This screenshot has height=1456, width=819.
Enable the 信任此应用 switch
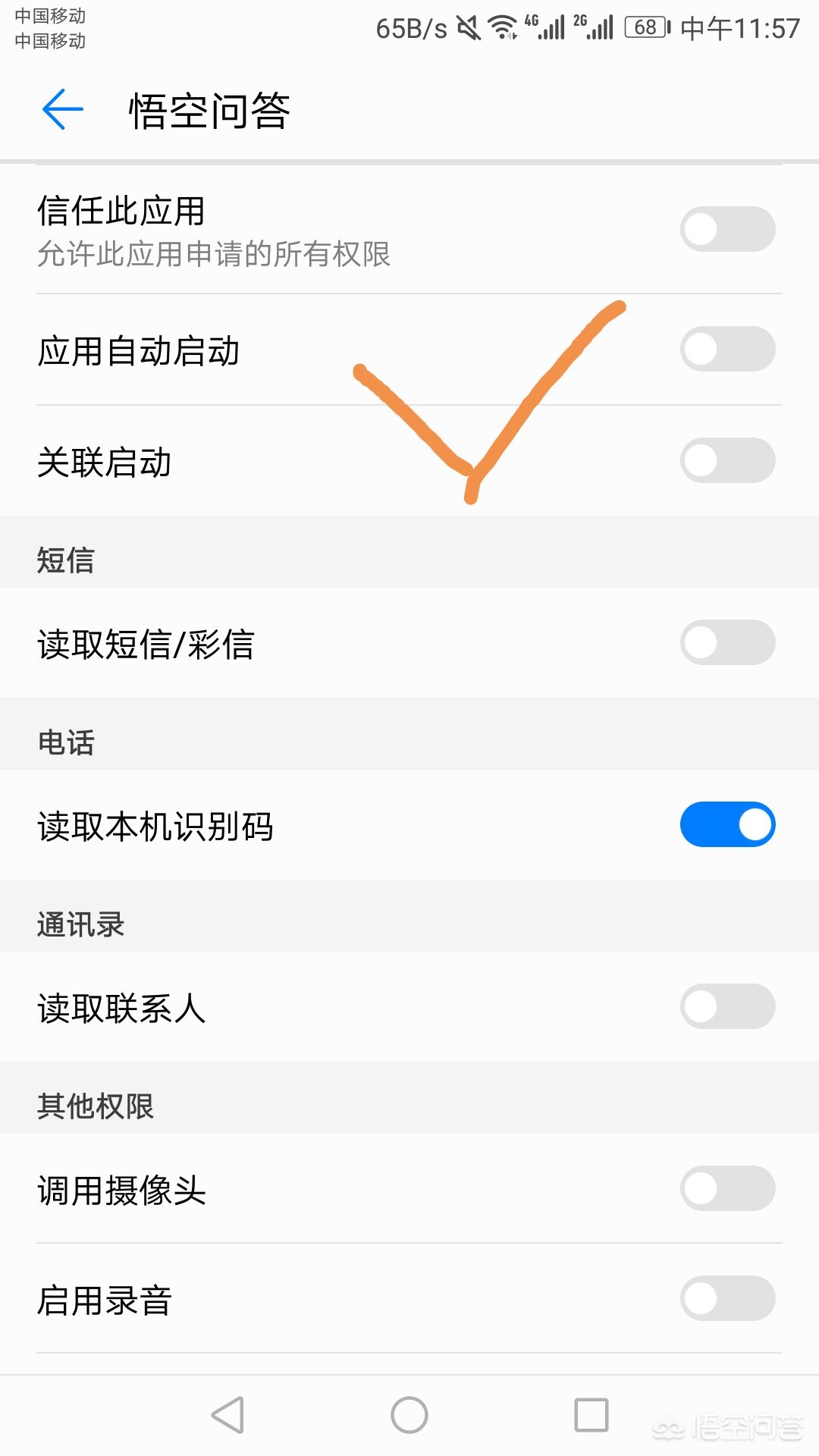tap(727, 229)
